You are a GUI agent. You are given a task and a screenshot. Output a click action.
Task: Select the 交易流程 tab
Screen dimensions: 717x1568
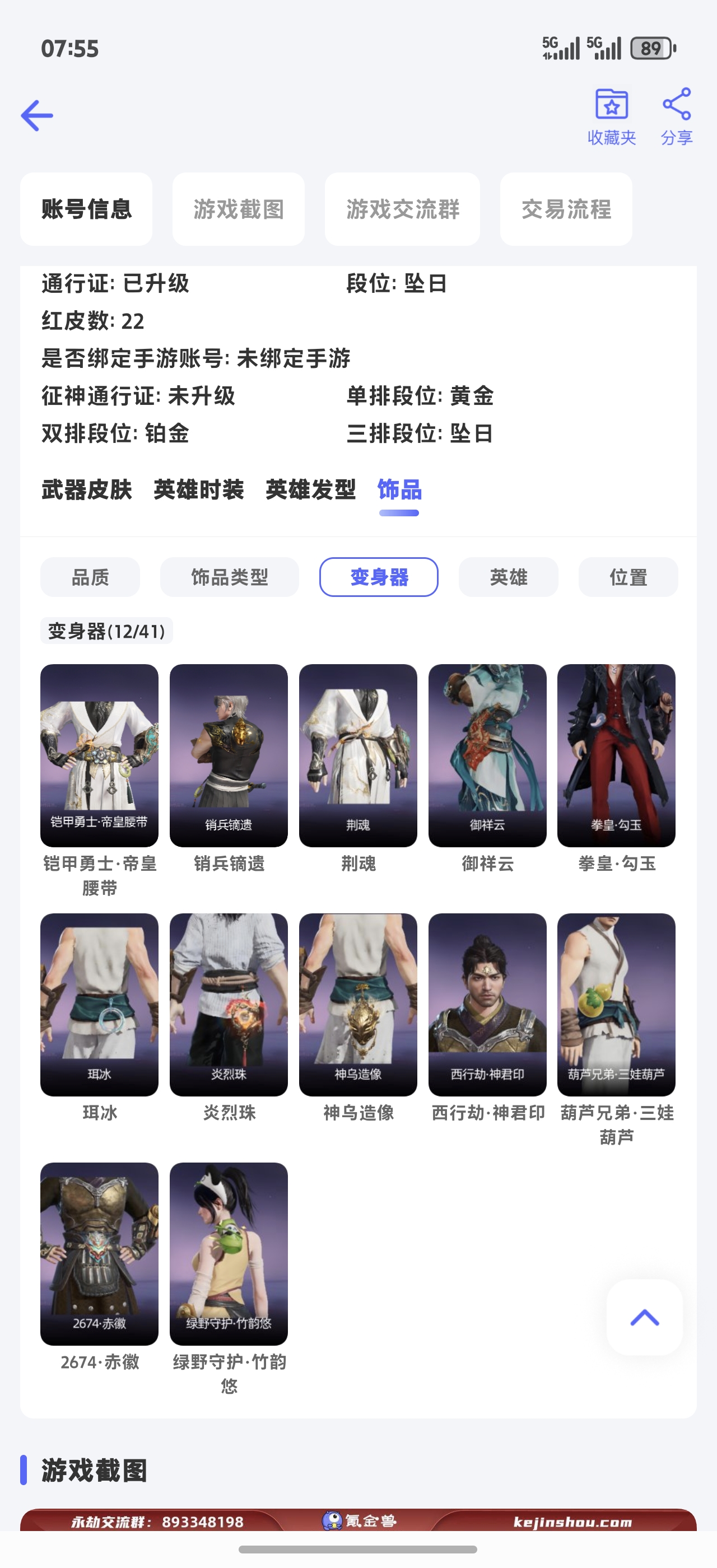point(566,209)
